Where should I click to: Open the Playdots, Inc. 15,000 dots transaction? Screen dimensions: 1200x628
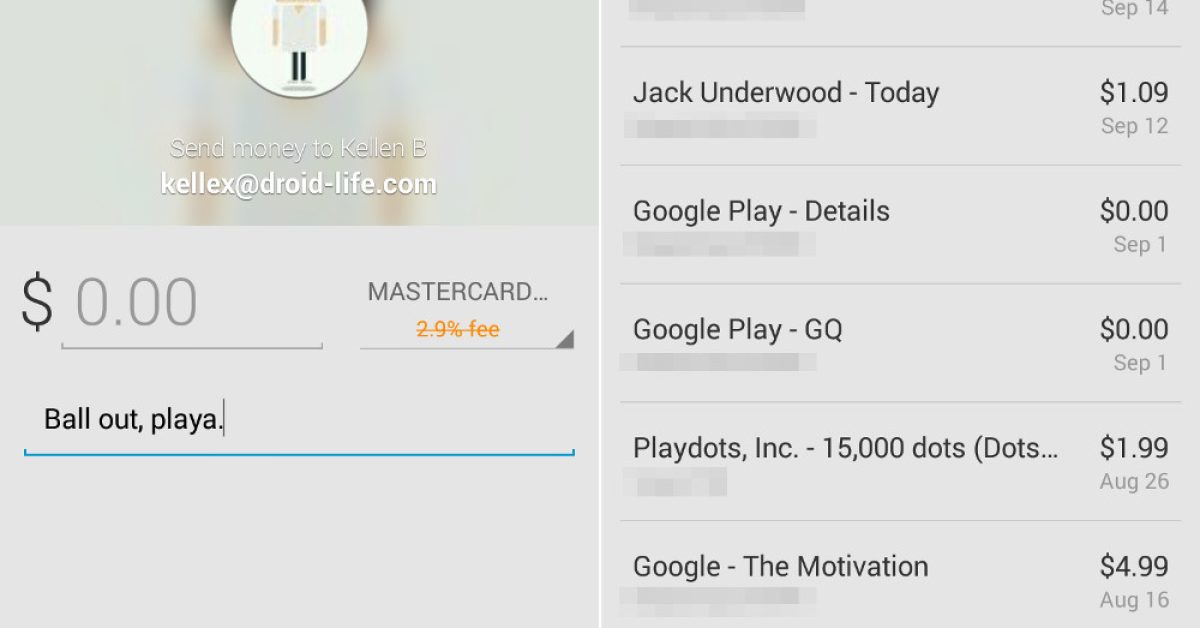point(898,462)
